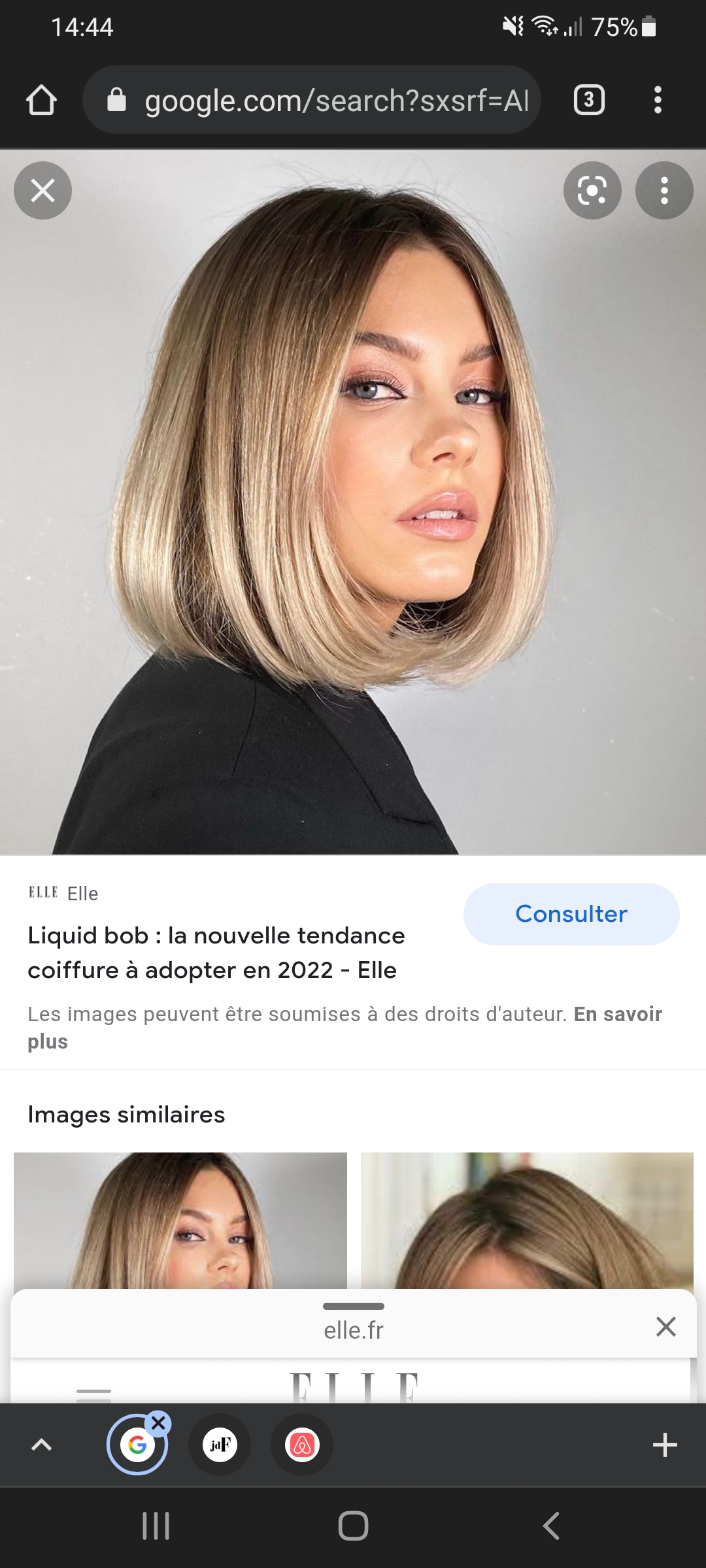706x1568 pixels.
Task: Open the first similar image thumbnail
Action: tap(180, 1220)
